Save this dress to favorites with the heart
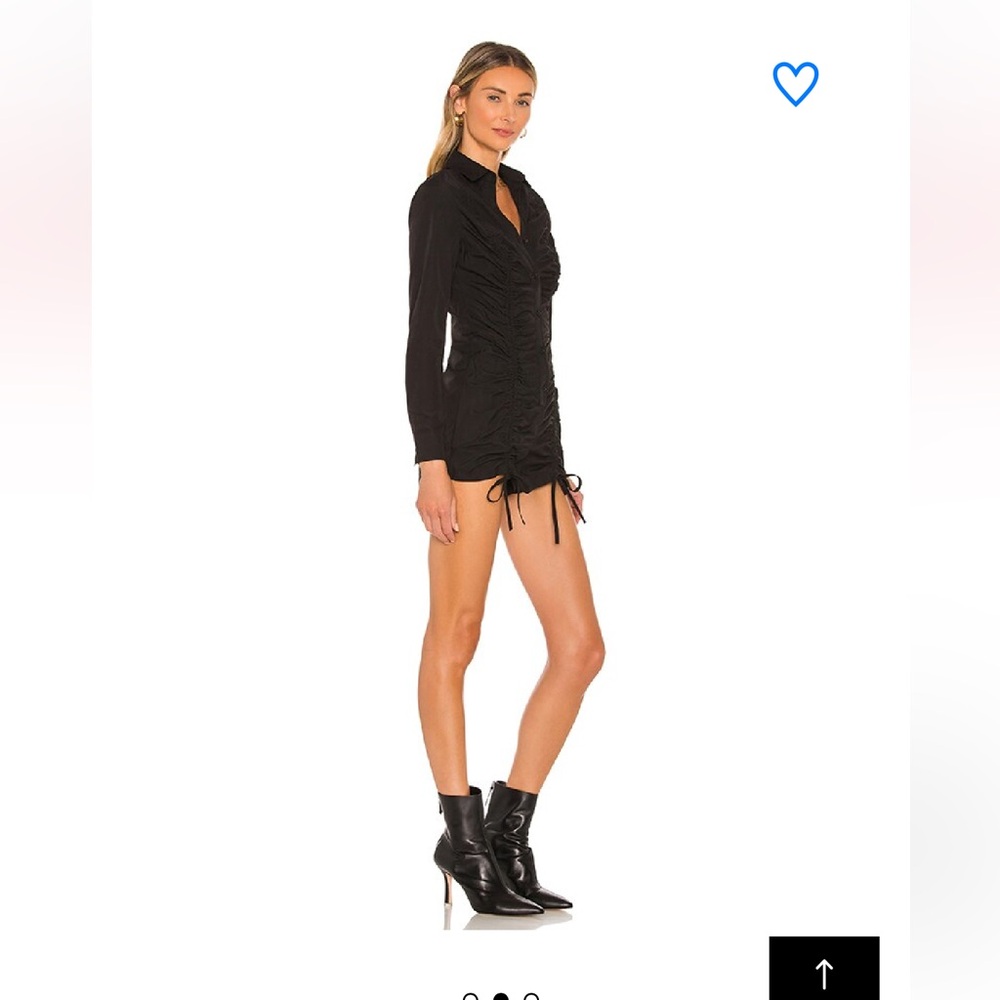 tap(795, 84)
